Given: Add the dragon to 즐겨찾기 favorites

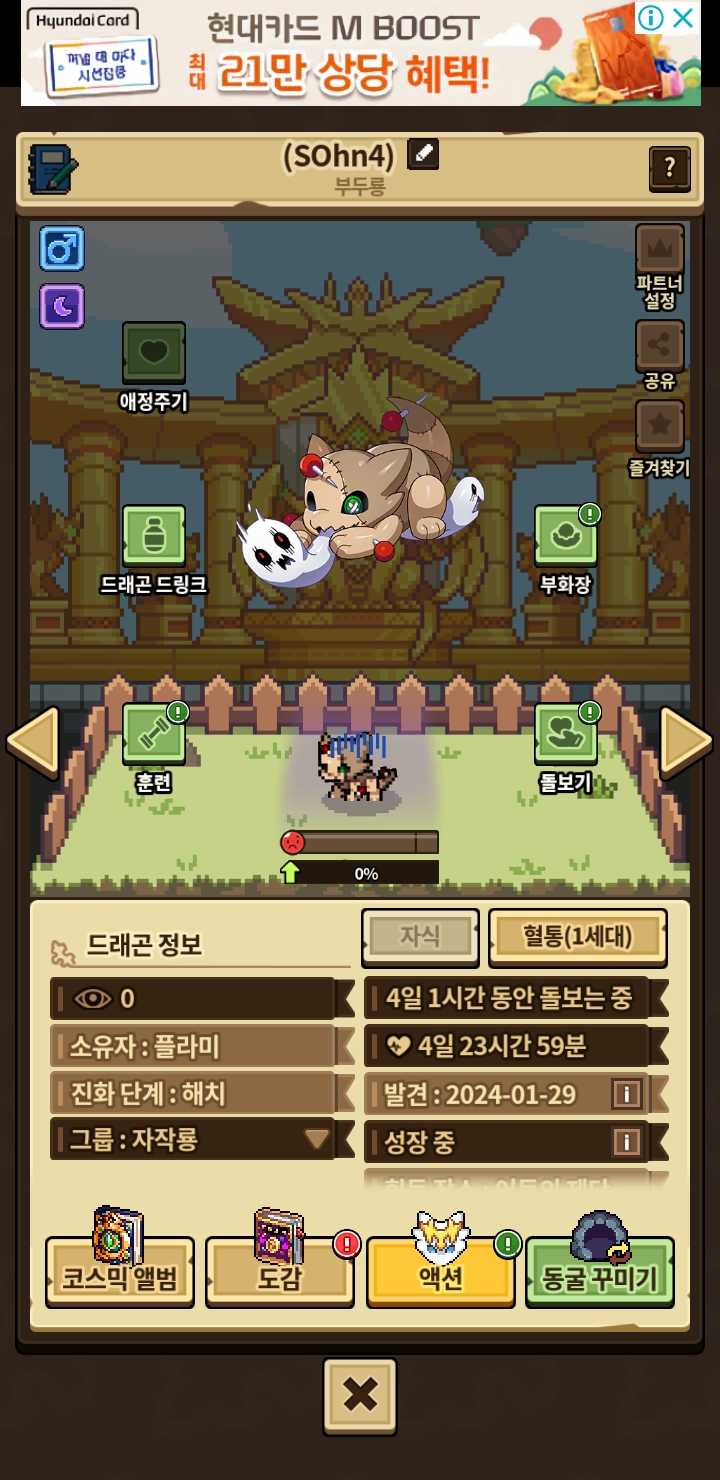Looking at the screenshot, I should [x=660, y=427].
